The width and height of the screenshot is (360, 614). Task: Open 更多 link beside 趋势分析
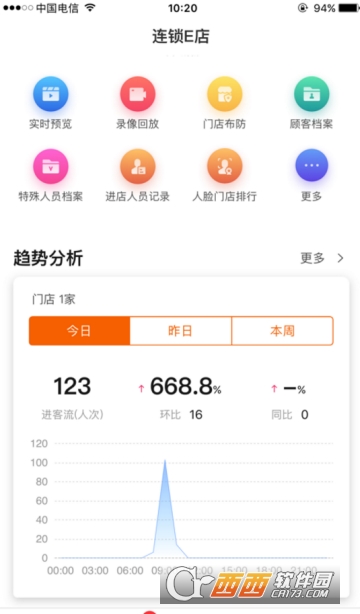click(322, 258)
